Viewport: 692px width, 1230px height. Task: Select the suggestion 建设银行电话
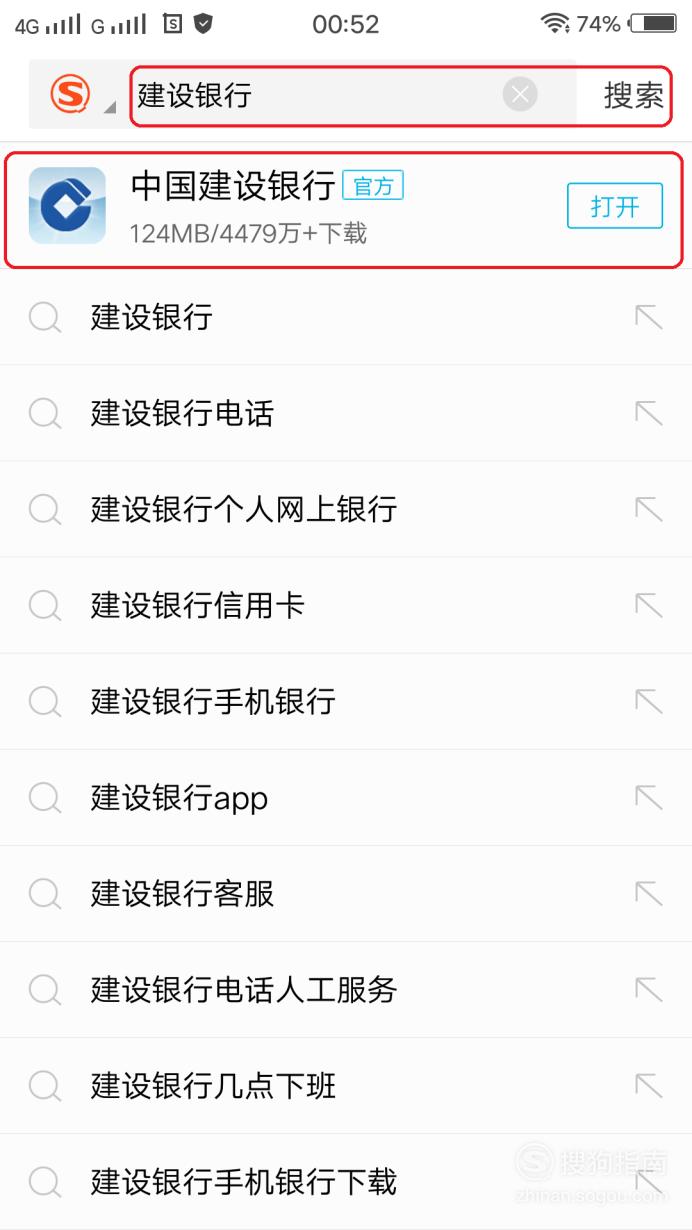point(346,413)
